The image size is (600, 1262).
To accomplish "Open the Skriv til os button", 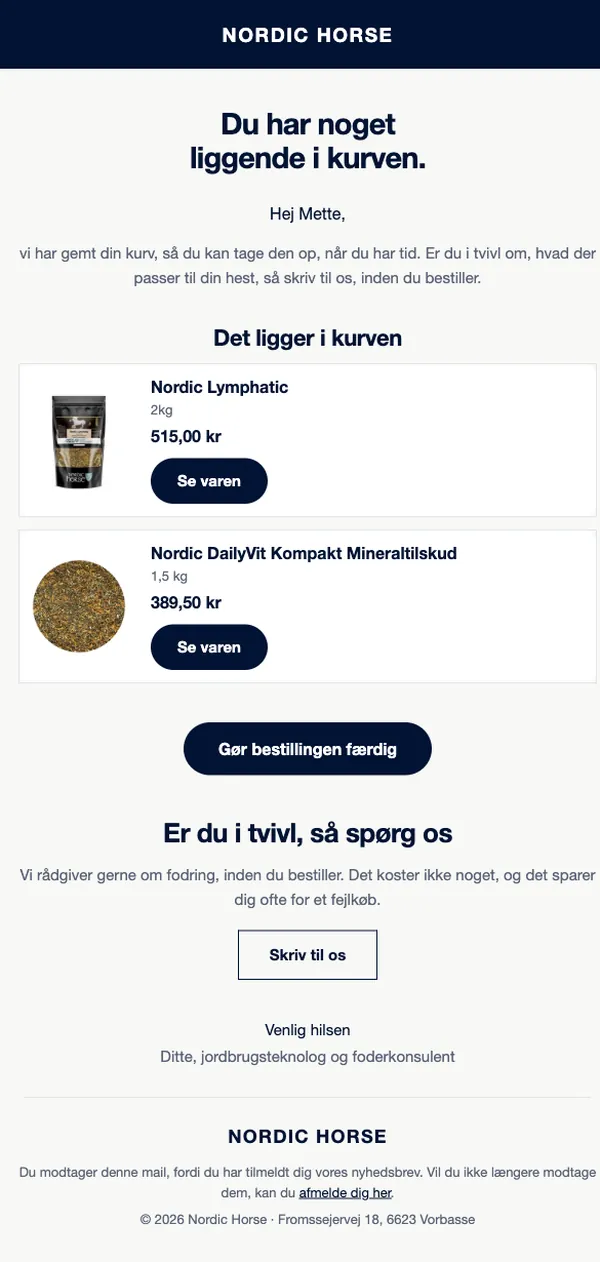I will point(307,955).
